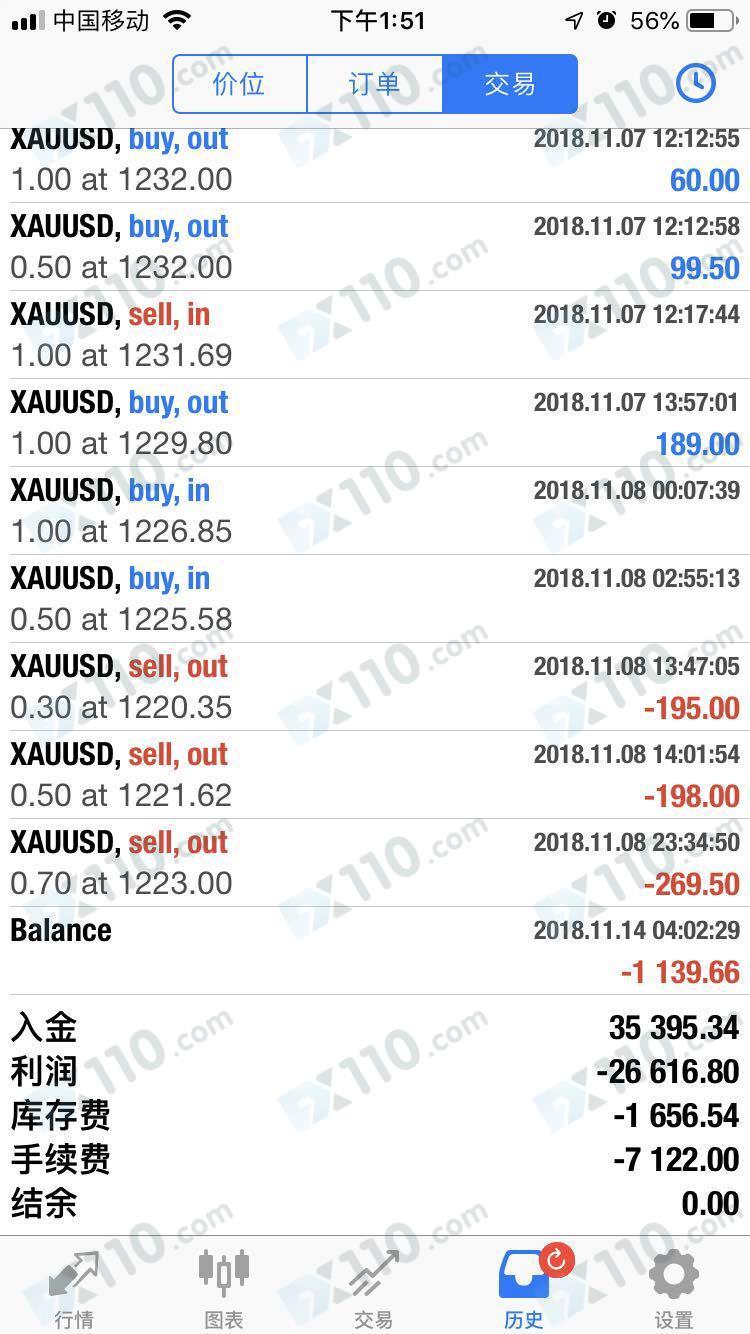Select the 订单 segment
750x1334 pixels.
click(374, 84)
